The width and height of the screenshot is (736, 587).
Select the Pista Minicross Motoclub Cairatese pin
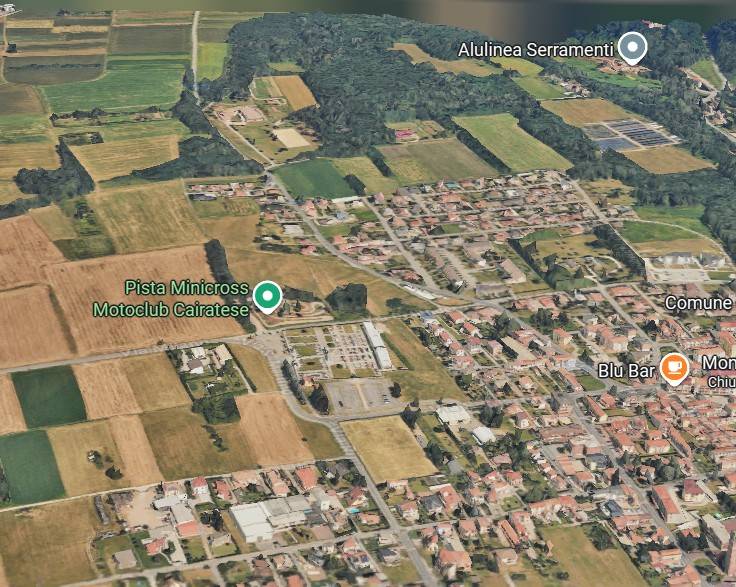tap(266, 295)
